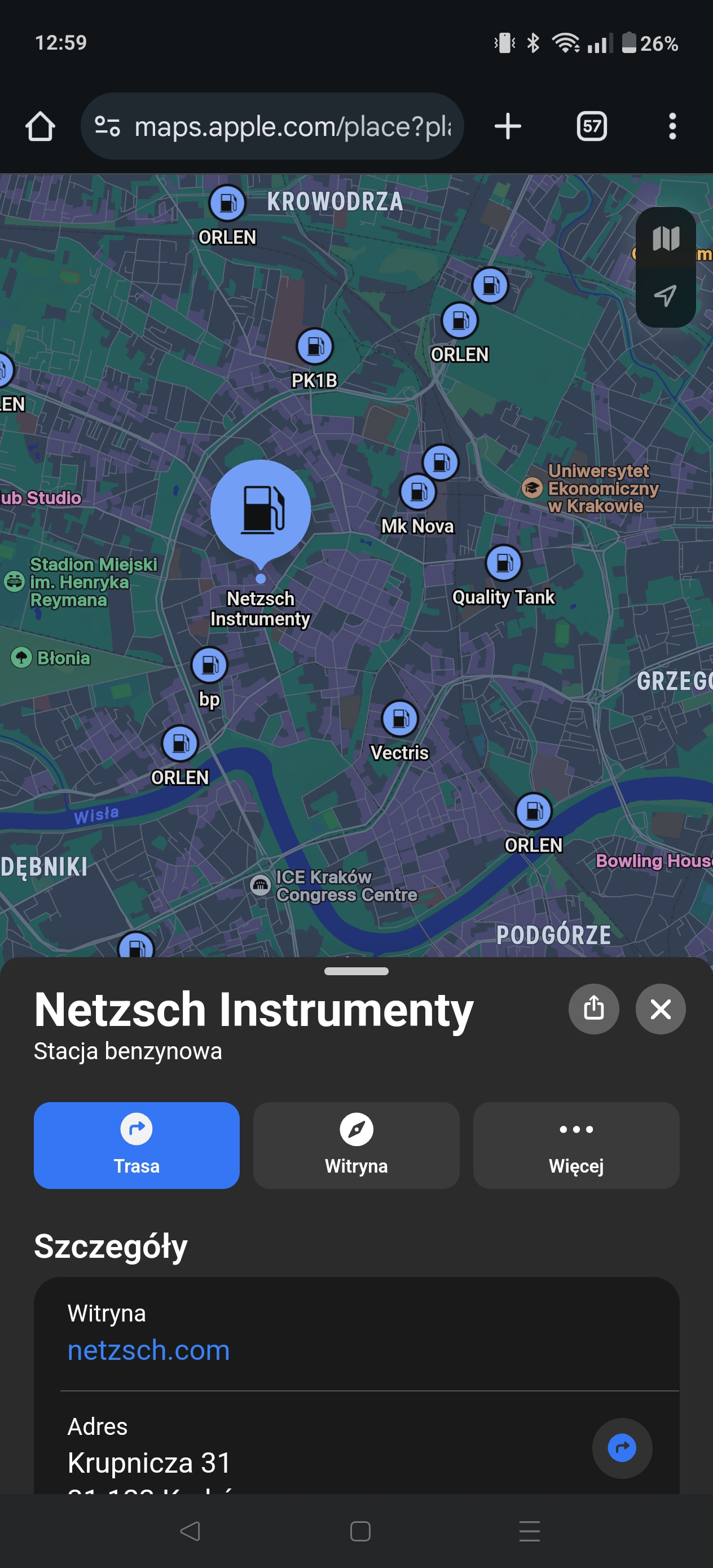This screenshot has width=713, height=1568.
Task: Open the tab switcher showing 57 tabs
Action: pos(592,126)
